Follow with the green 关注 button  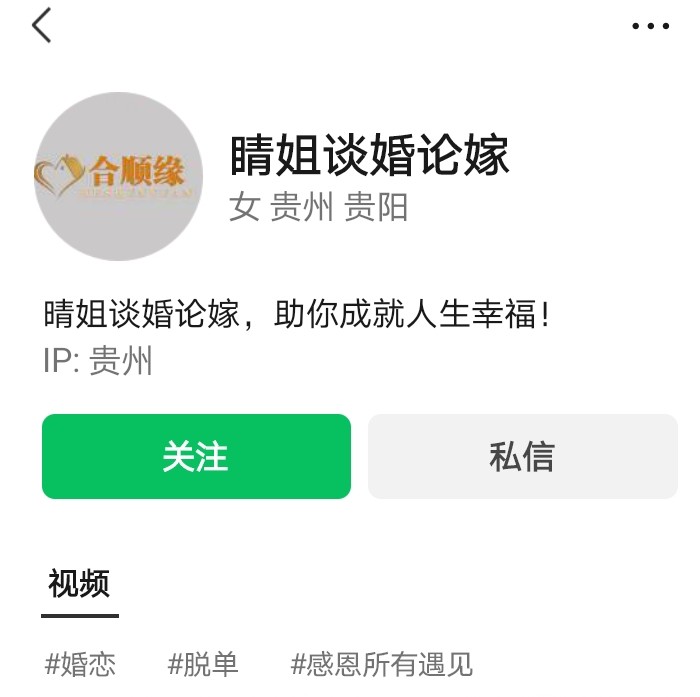pos(196,456)
